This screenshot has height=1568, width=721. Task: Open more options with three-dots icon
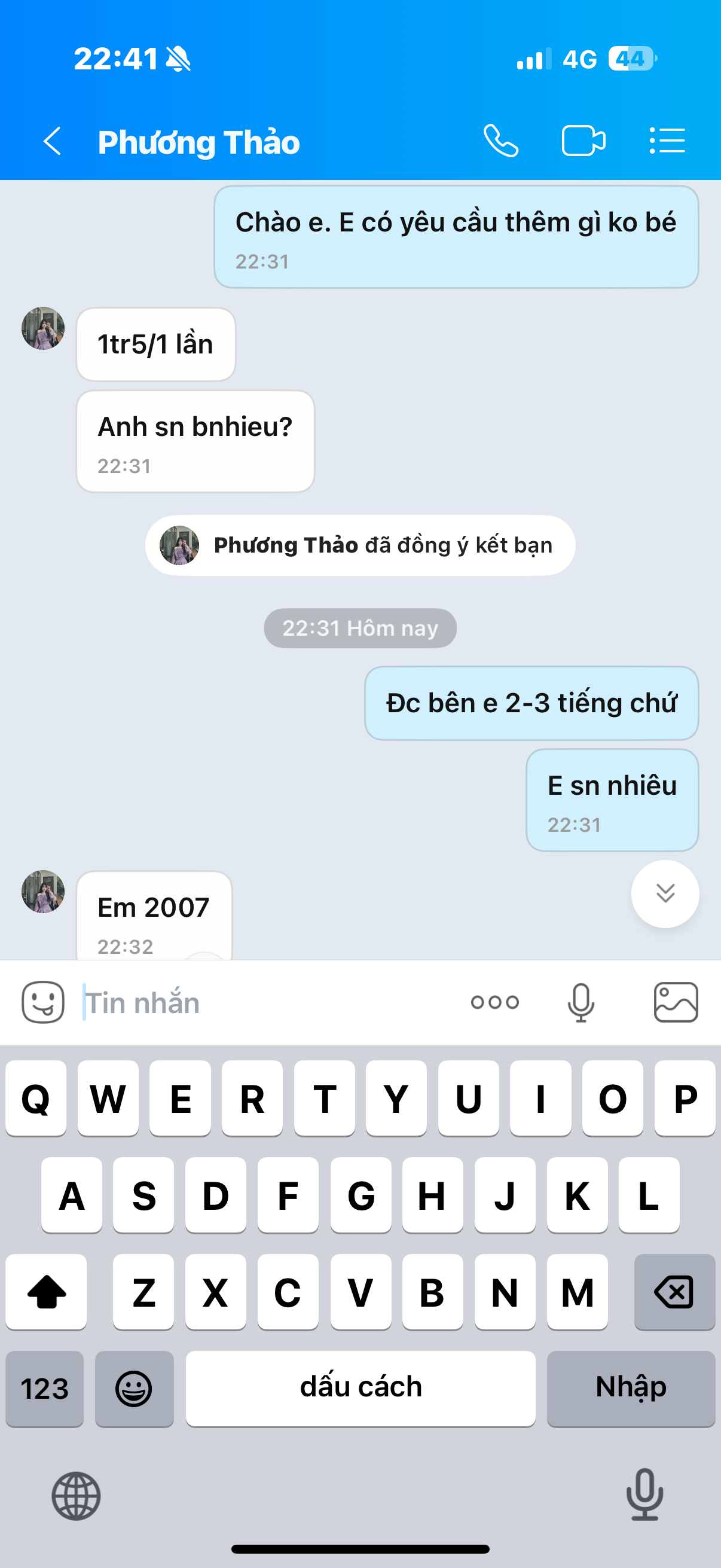[494, 1002]
